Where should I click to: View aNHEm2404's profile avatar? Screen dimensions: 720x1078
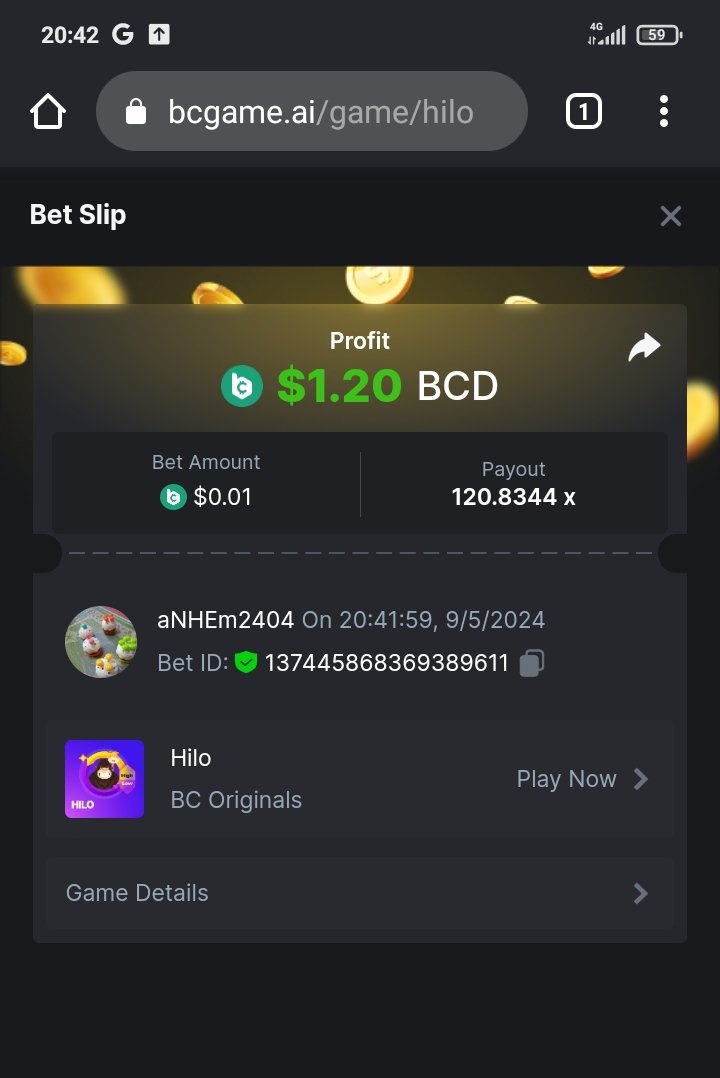click(101, 642)
